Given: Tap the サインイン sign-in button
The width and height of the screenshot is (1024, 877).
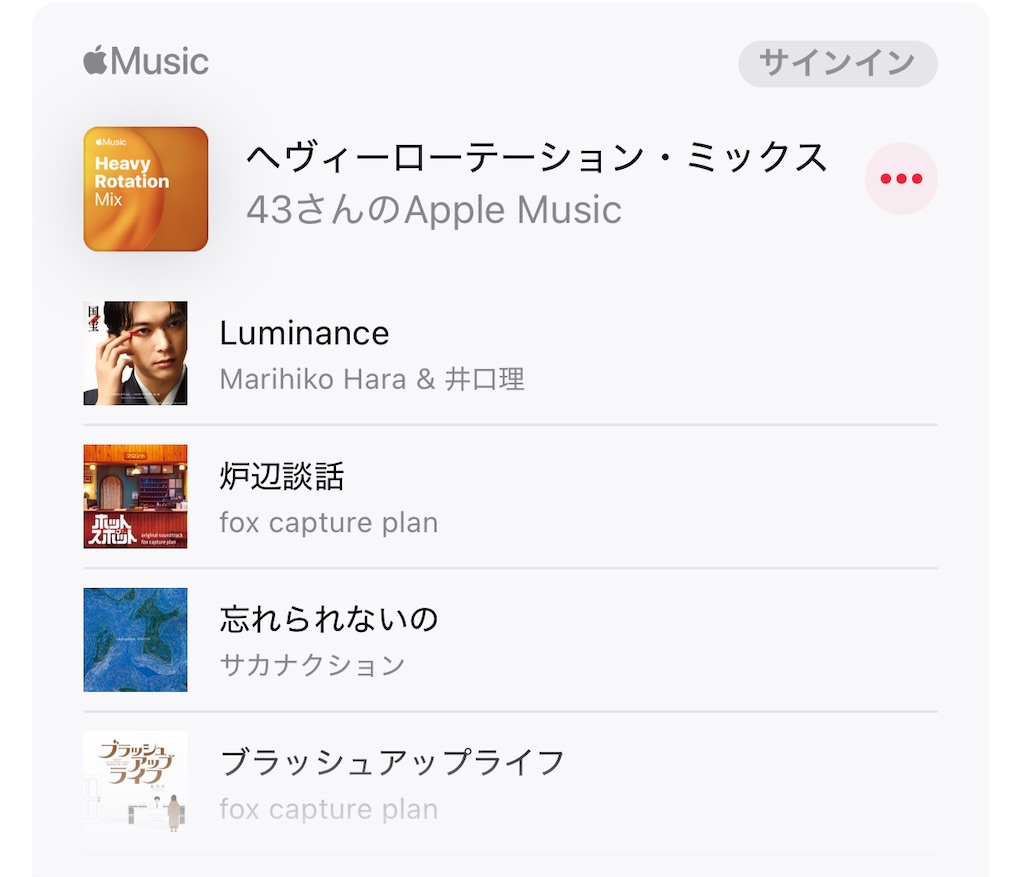Looking at the screenshot, I should (x=837, y=64).
